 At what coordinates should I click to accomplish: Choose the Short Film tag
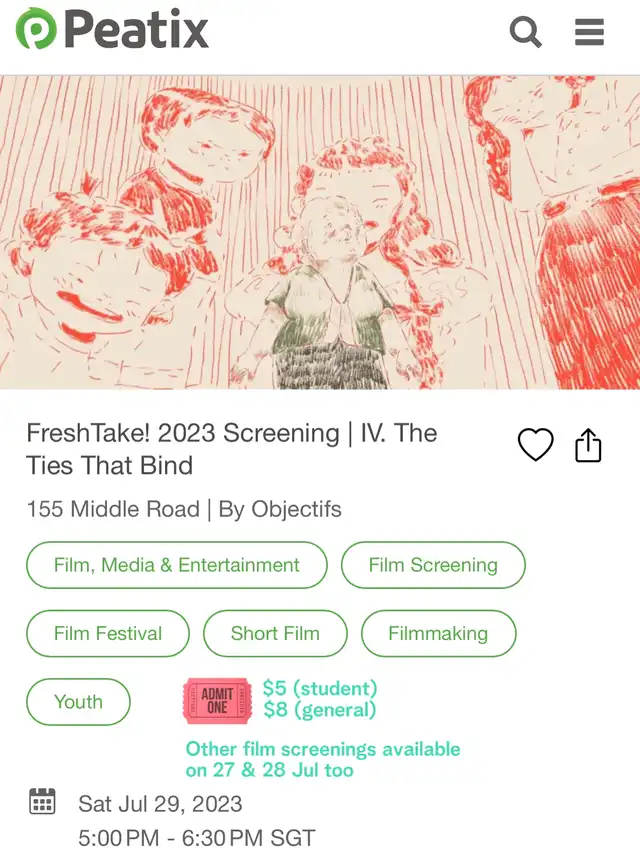pos(275,633)
